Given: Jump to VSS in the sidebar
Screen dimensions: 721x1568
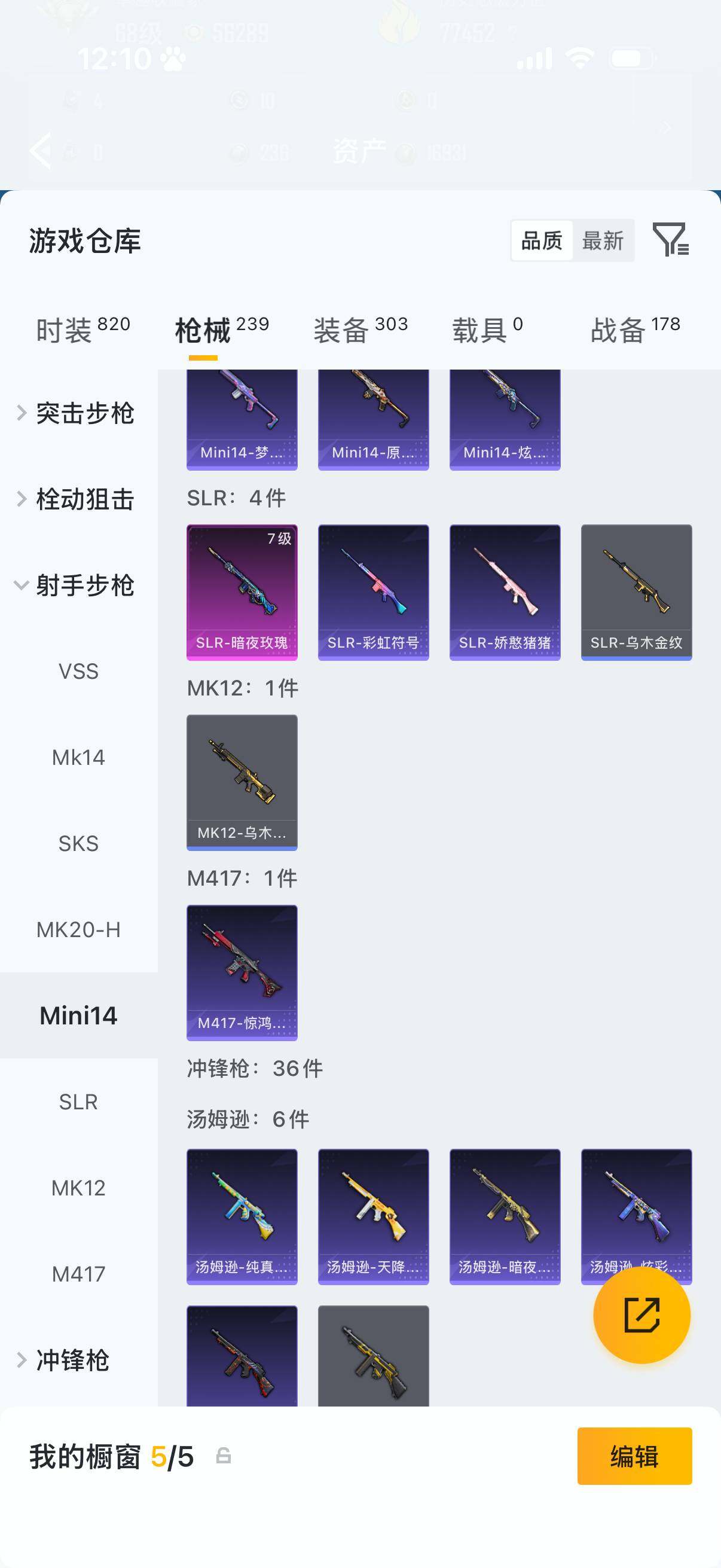Looking at the screenshot, I should click(78, 672).
